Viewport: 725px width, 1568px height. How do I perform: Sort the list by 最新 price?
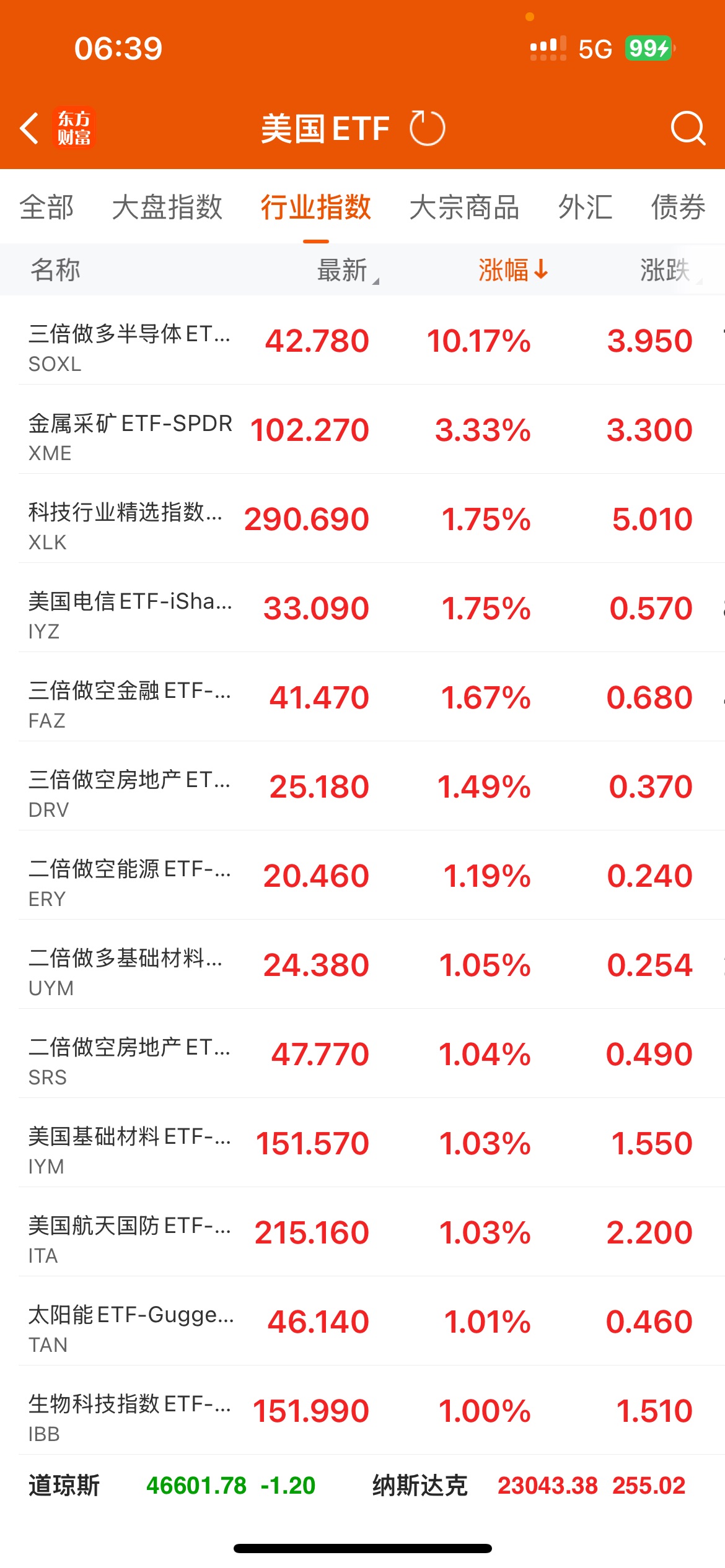click(345, 270)
